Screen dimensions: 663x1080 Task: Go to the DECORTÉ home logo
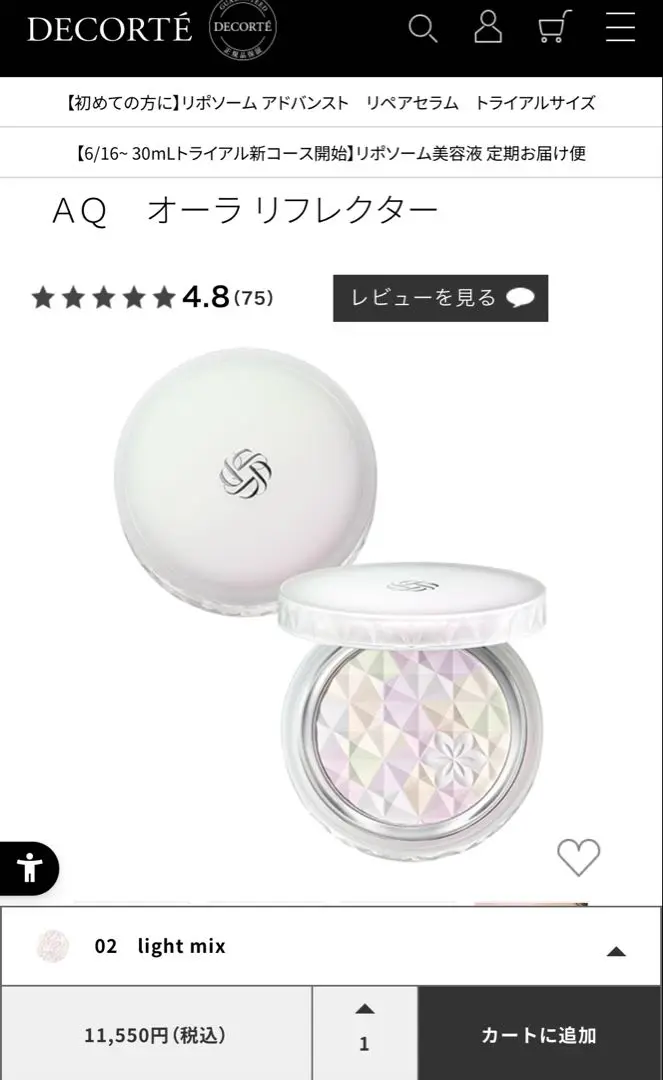(x=108, y=29)
